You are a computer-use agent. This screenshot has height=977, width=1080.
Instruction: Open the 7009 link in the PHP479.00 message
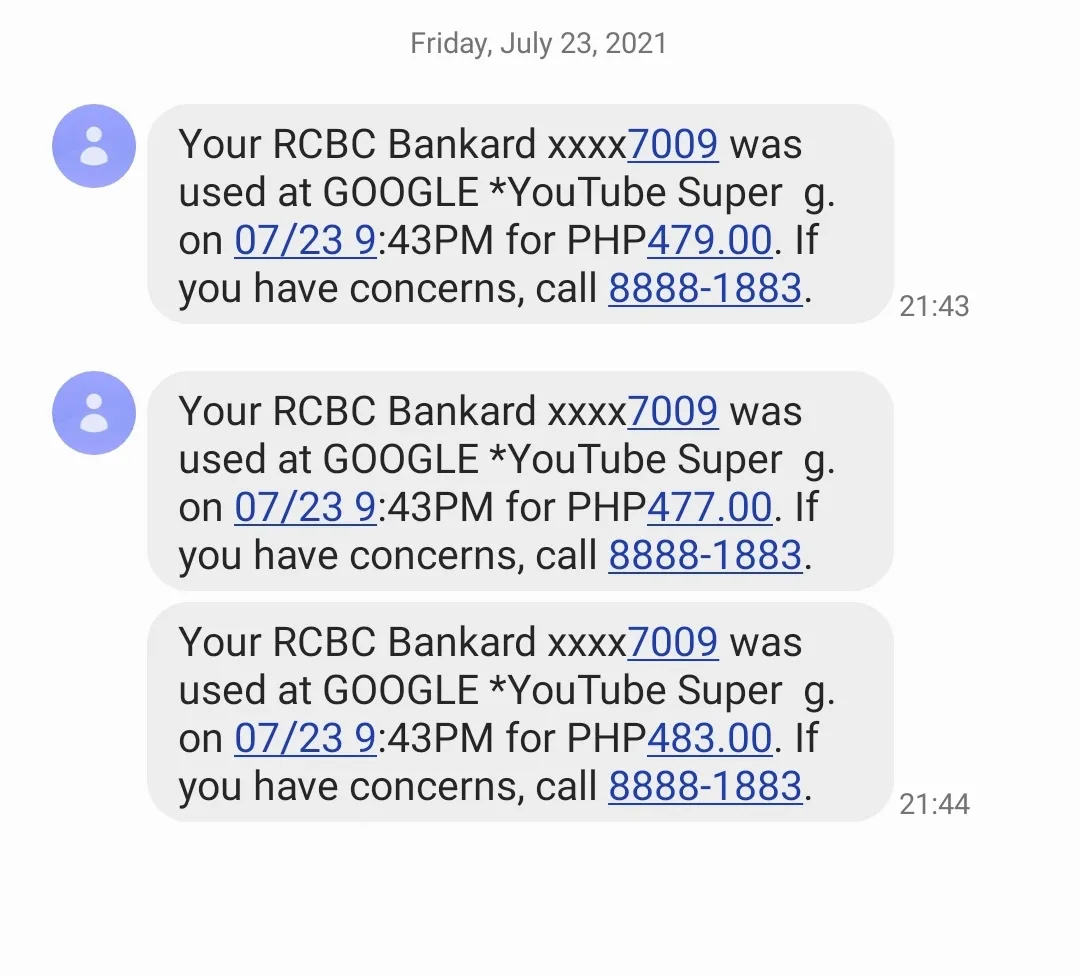[x=672, y=145]
